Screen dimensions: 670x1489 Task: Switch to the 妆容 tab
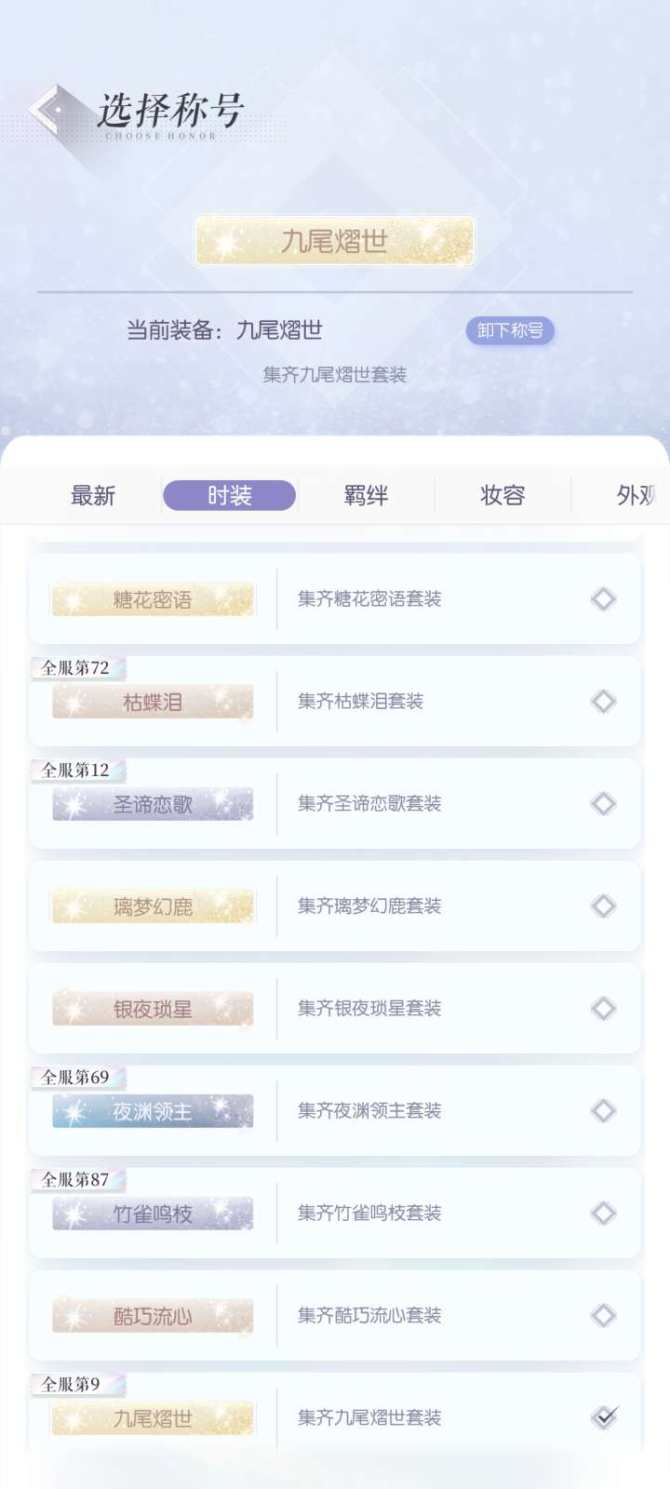tap(502, 496)
